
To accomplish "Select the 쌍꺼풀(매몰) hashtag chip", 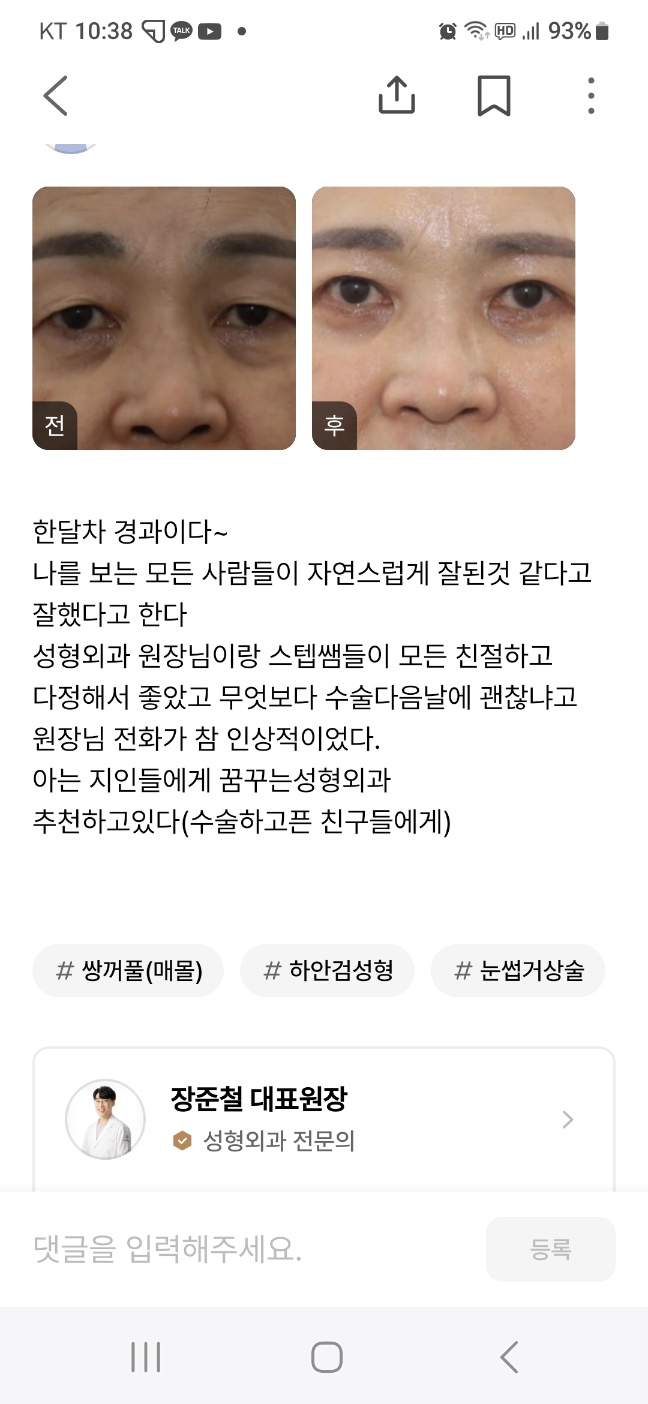I will [x=128, y=970].
